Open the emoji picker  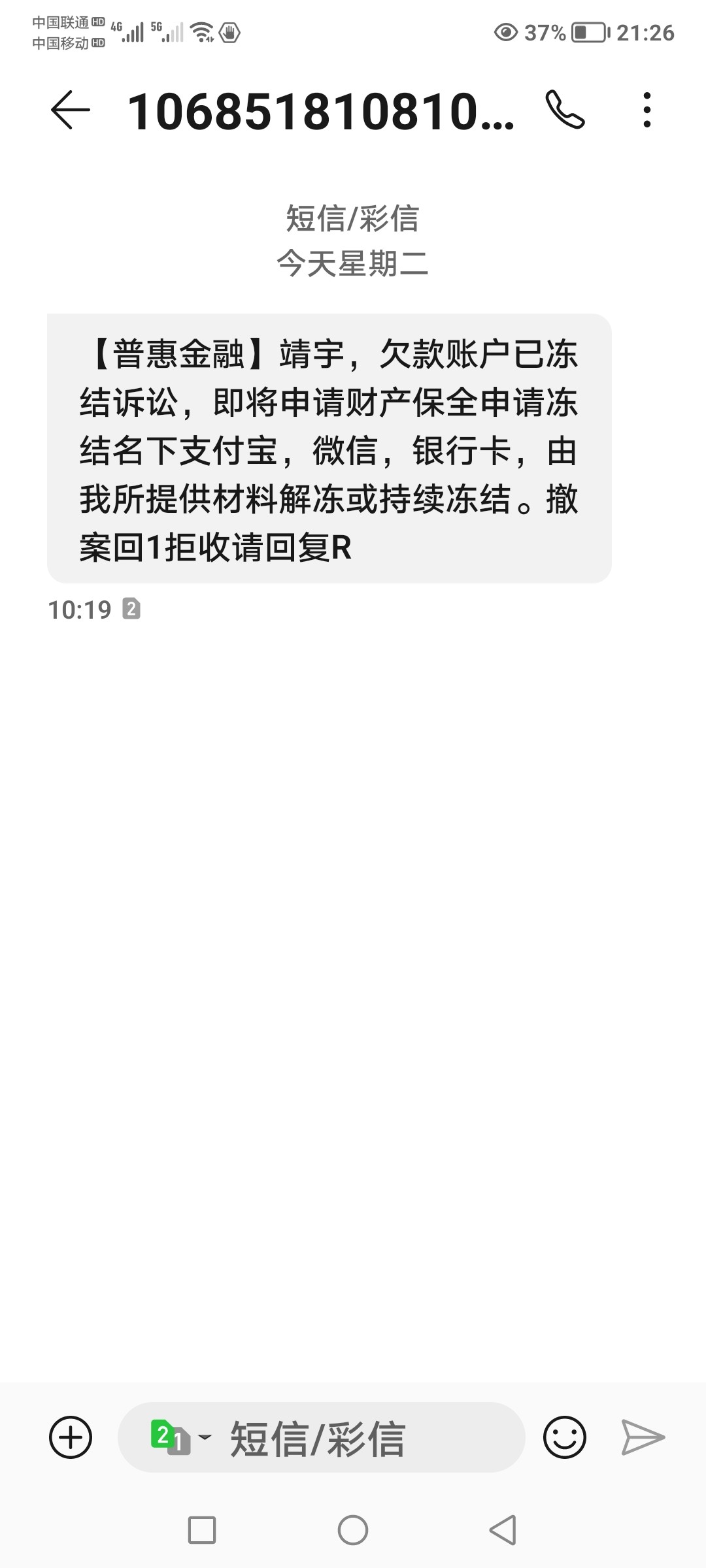coord(564,1437)
